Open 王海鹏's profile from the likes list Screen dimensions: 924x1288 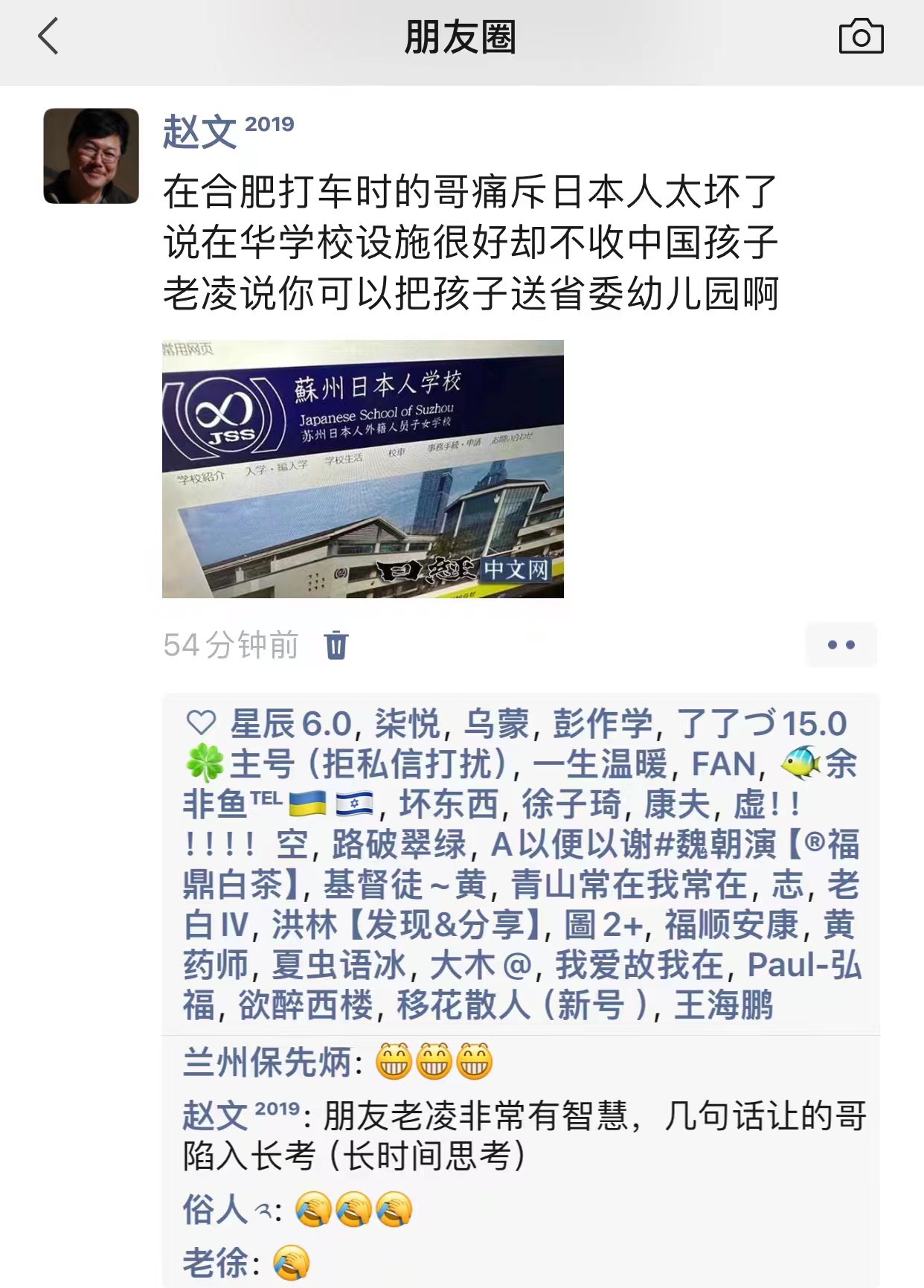[723, 1005]
